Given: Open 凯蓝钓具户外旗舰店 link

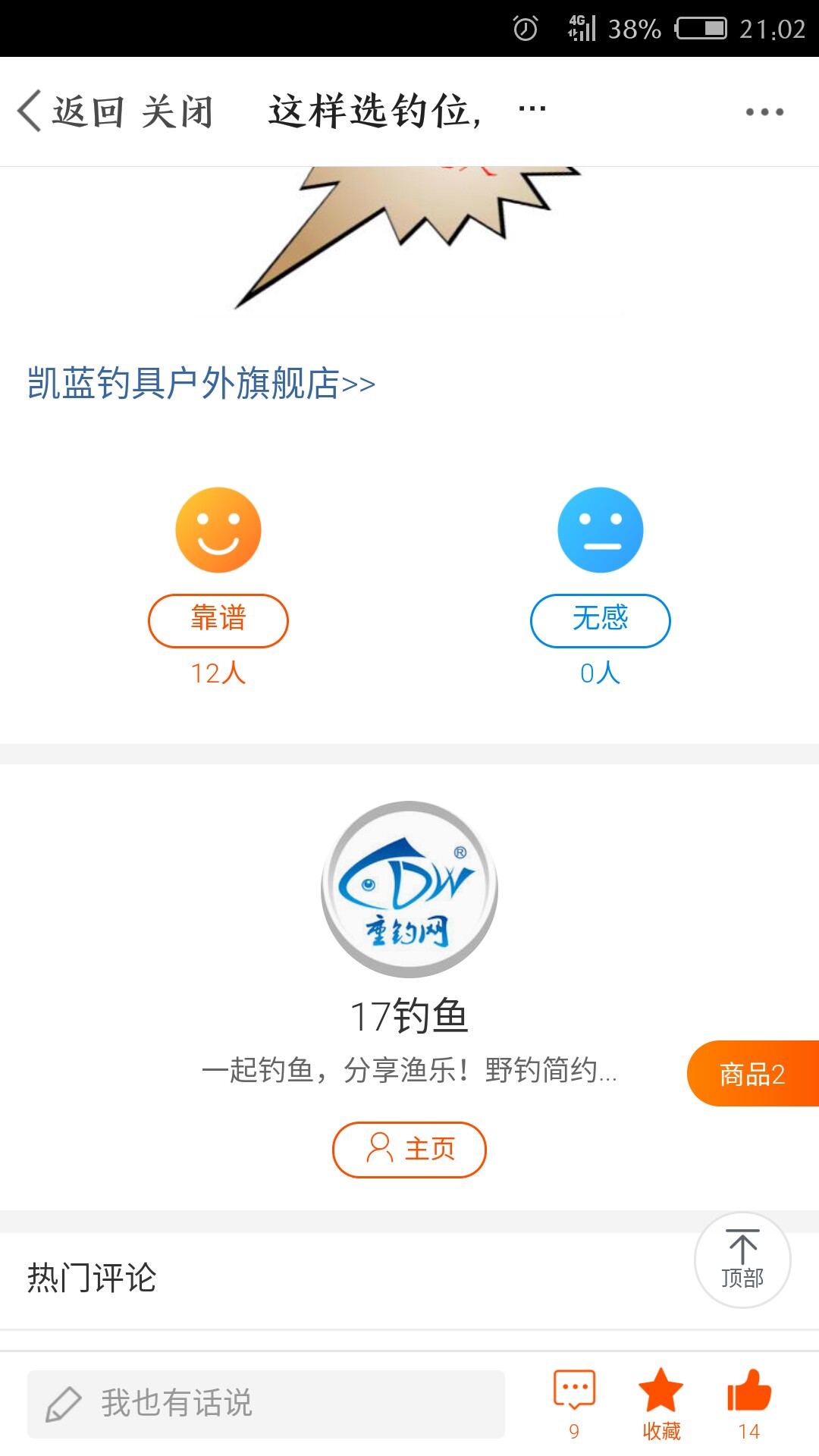Looking at the screenshot, I should pos(201,383).
